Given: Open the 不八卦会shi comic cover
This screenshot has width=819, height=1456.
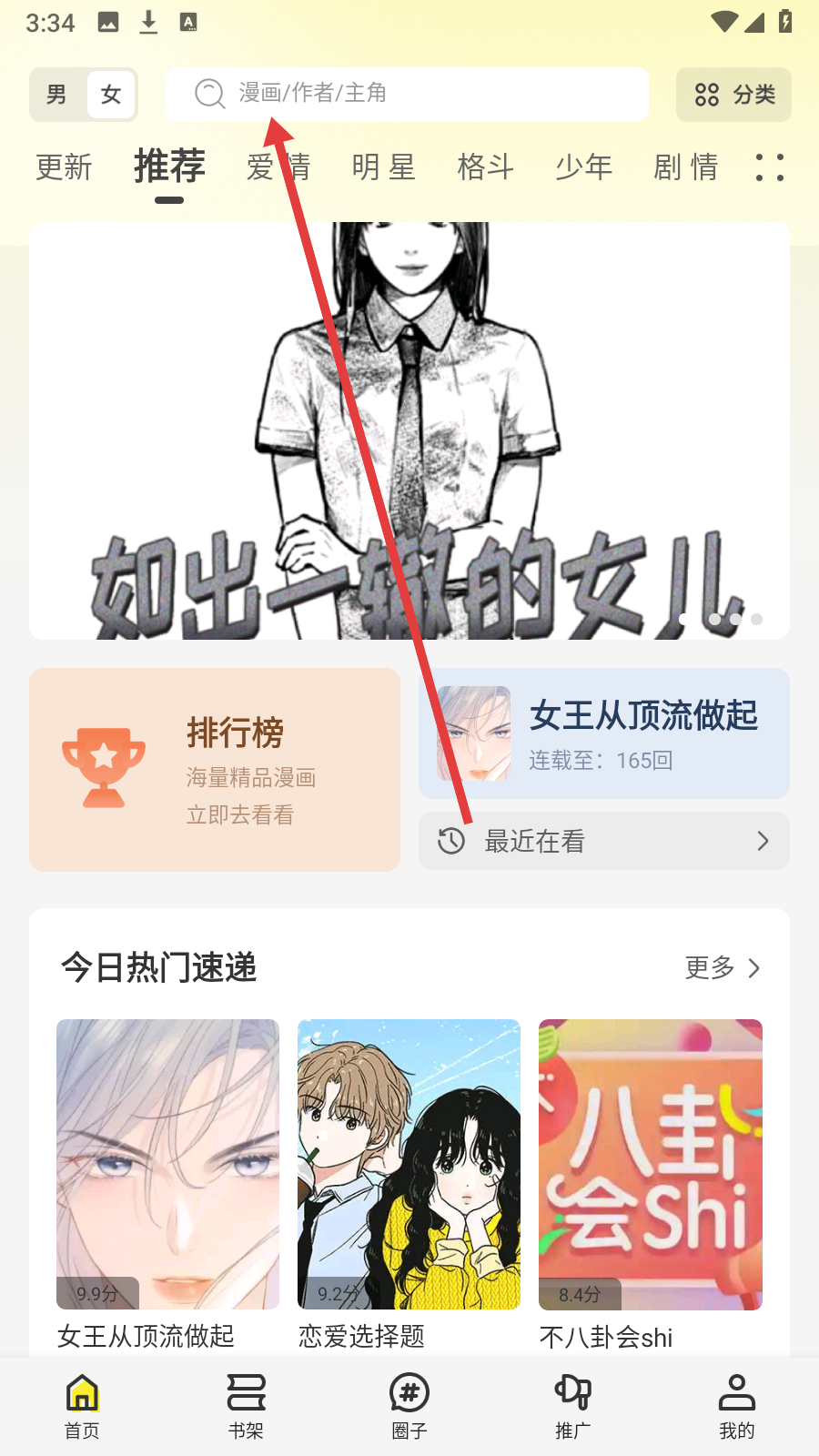Looking at the screenshot, I should (651, 1165).
